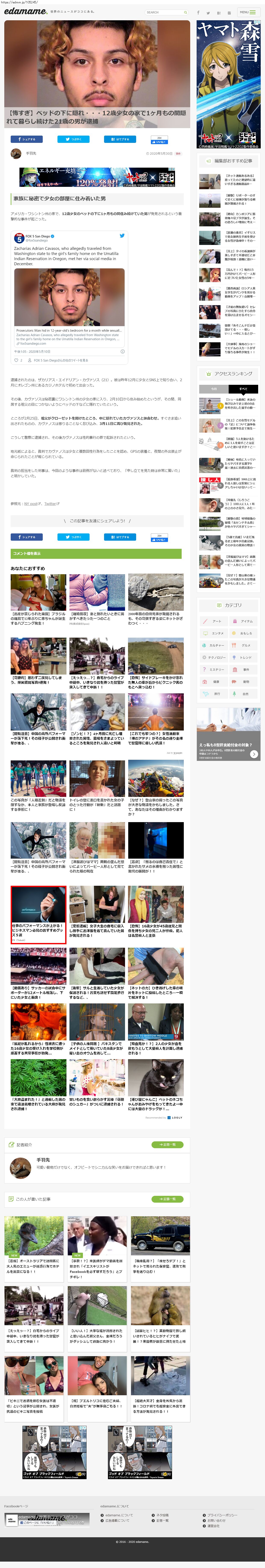Image resolution: width=265 pixels, height=1568 pixels.
Task: Open the Twitter reference link
Action: tap(51, 504)
